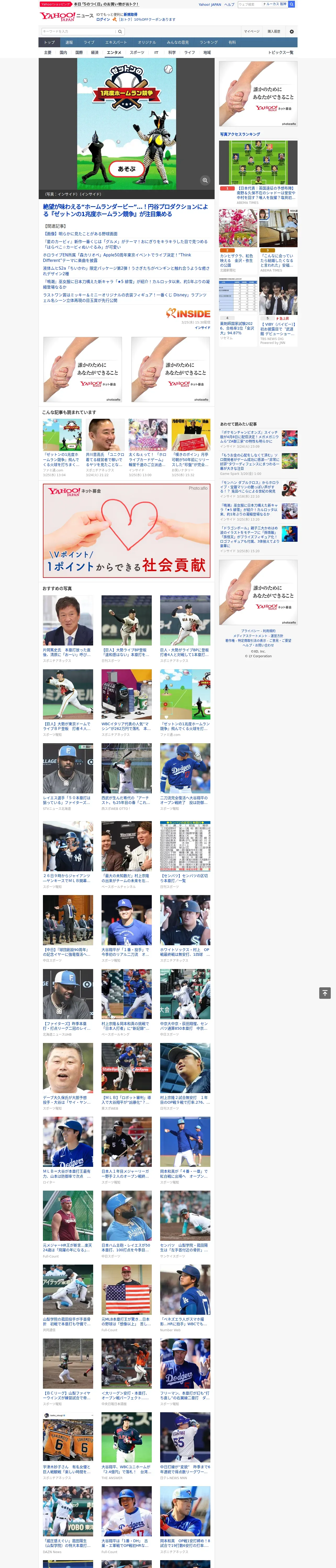The image size is (336, 1568).
Task: Select the 国際 category
Action: coord(79,52)
